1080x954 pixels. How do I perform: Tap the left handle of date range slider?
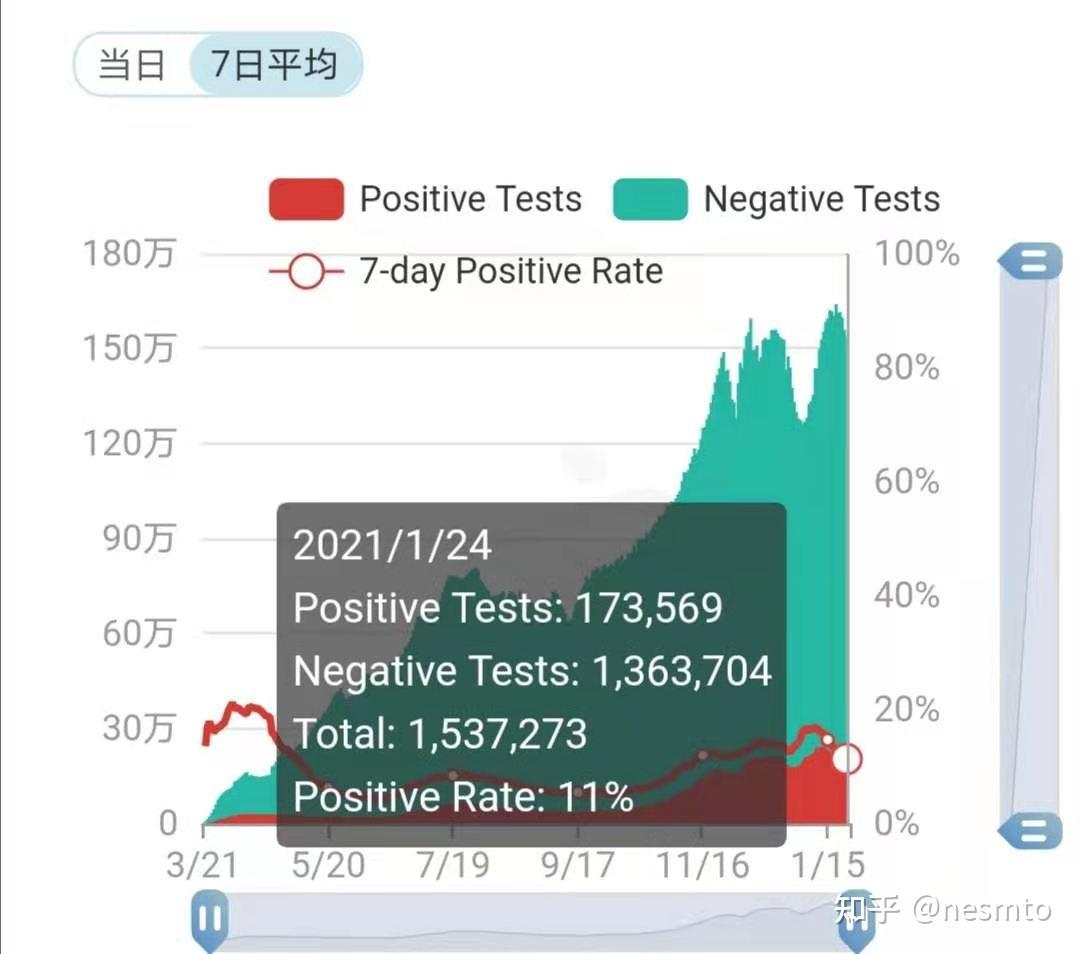point(210,918)
